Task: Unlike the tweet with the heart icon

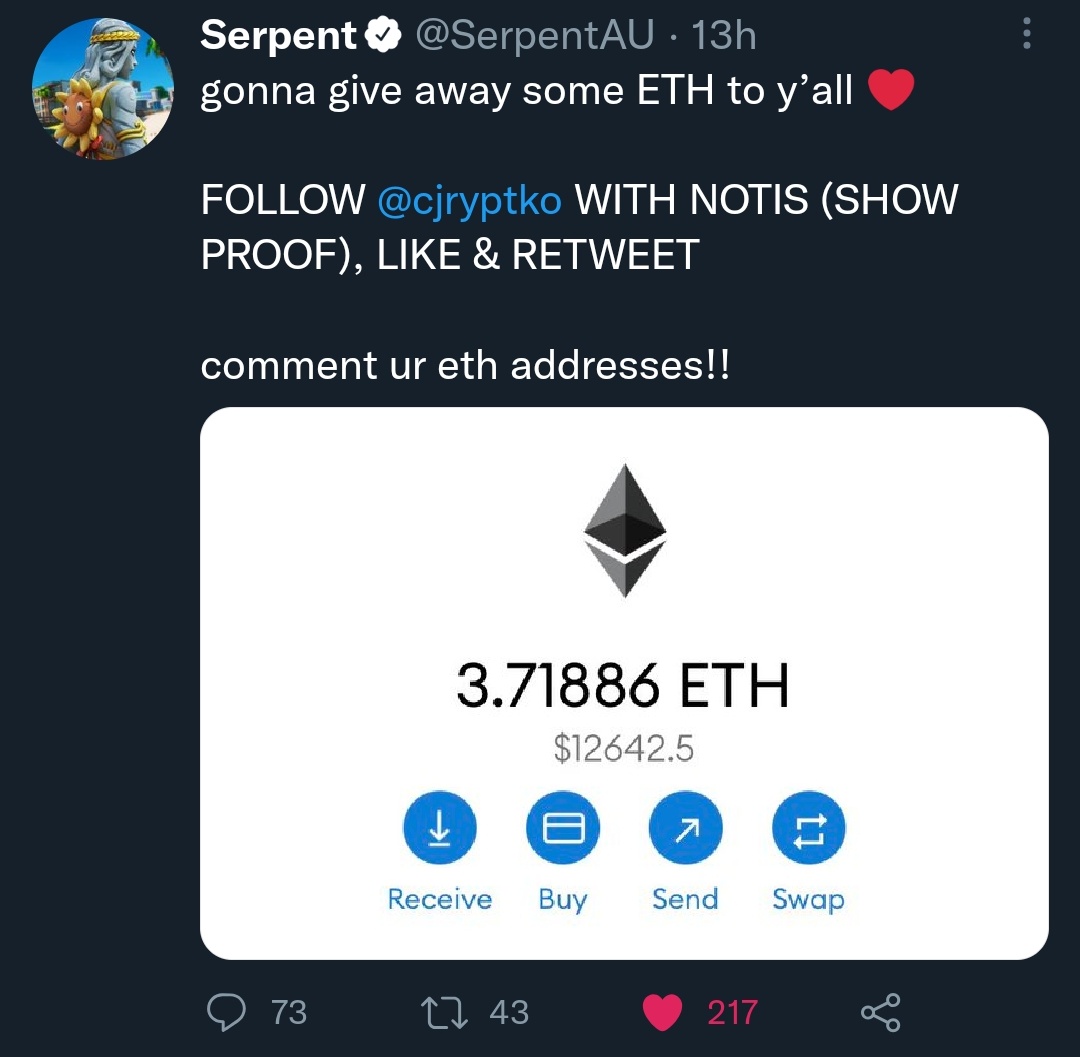Action: 662,1012
